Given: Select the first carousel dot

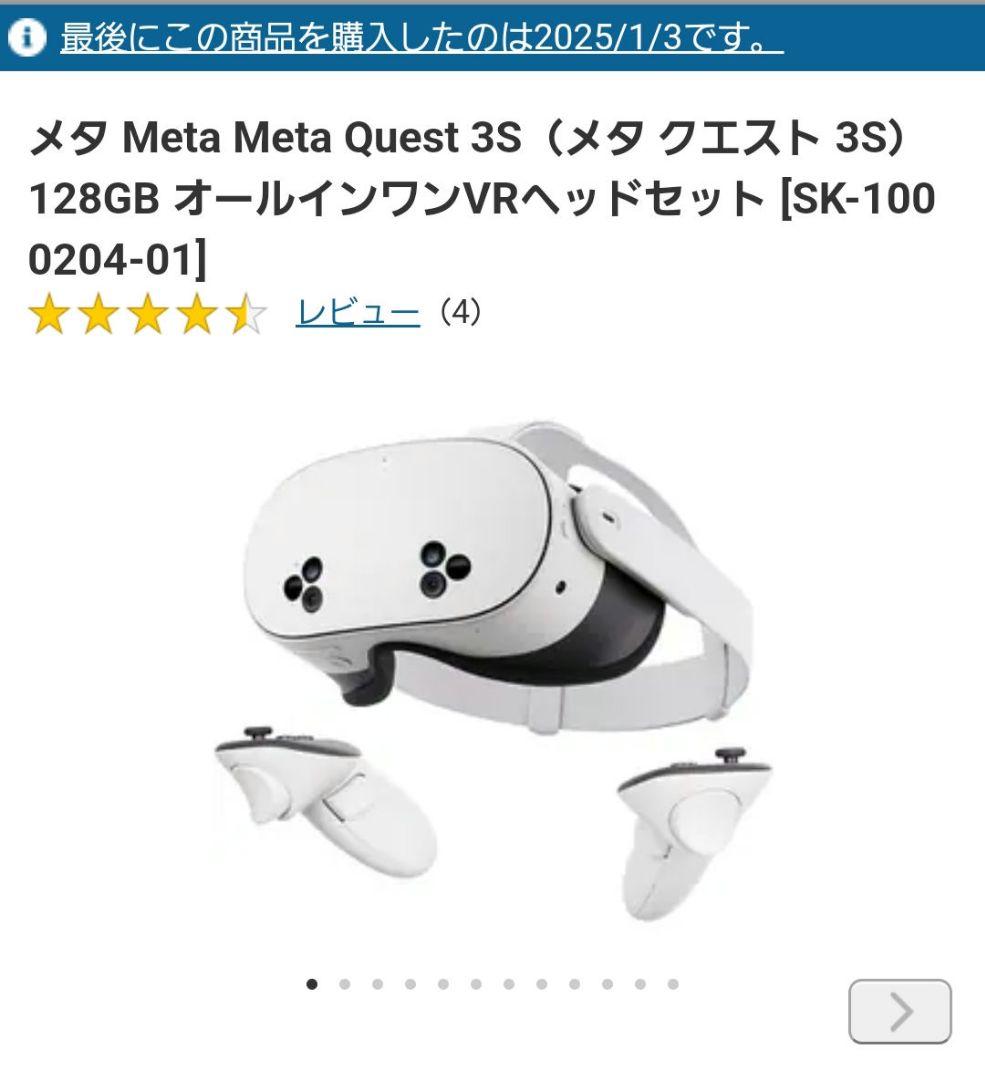Looking at the screenshot, I should pos(313,985).
